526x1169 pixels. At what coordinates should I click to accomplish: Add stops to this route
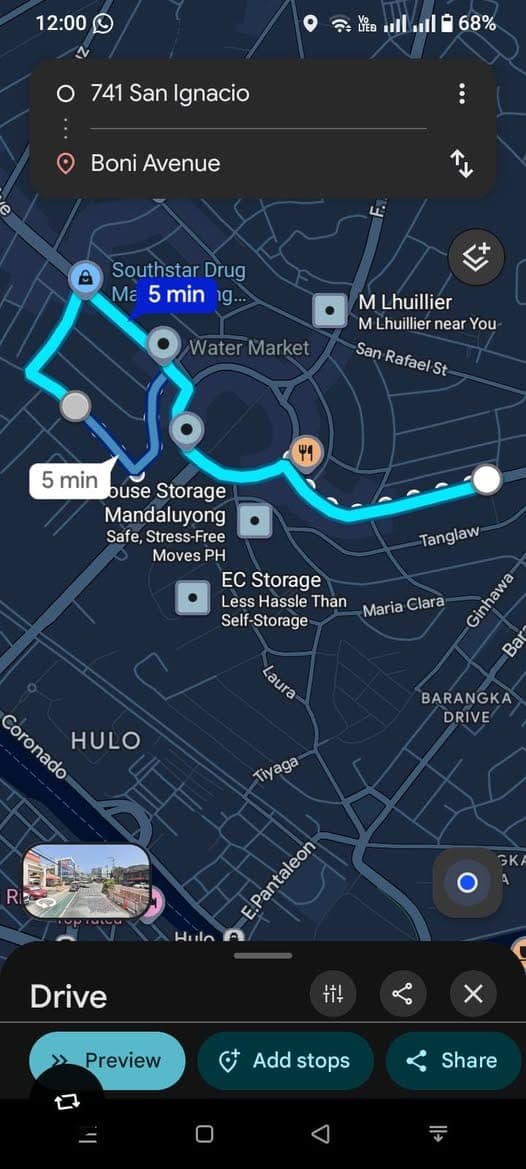pyautogui.click(x=285, y=1060)
